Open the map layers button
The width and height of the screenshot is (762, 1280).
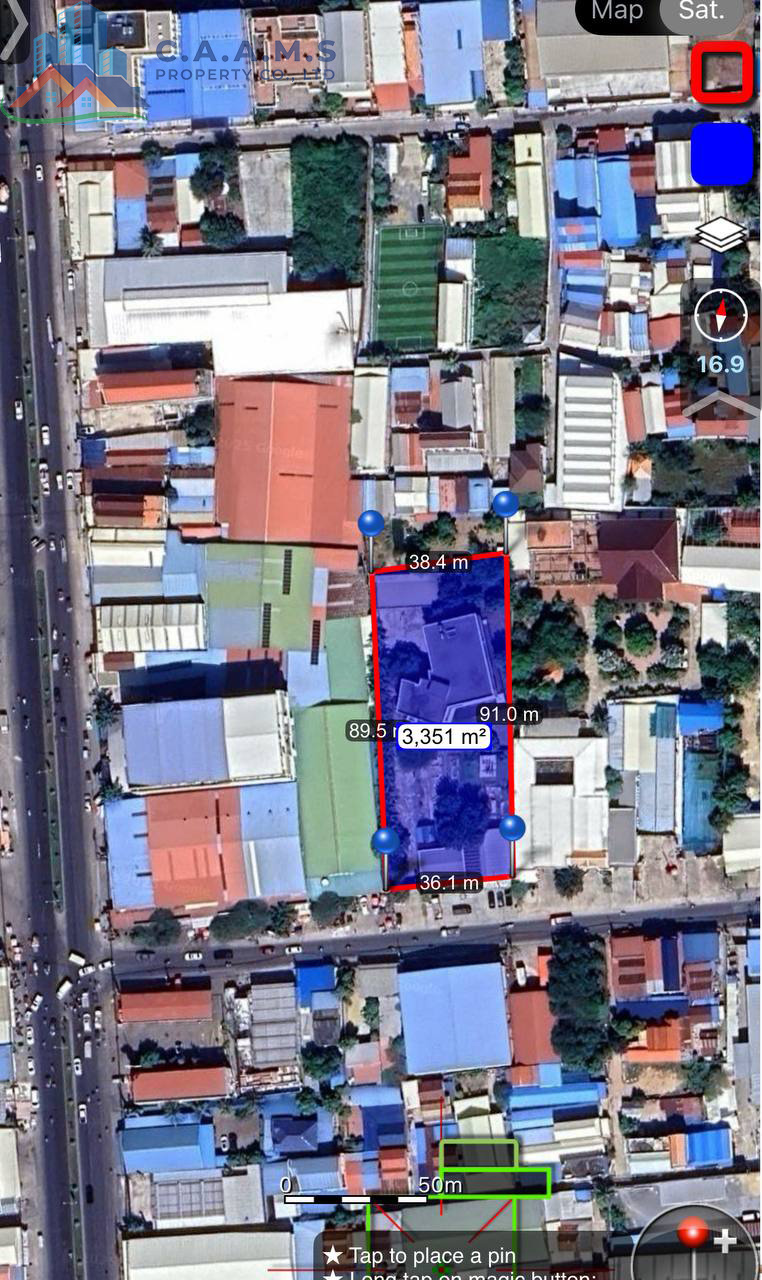721,234
